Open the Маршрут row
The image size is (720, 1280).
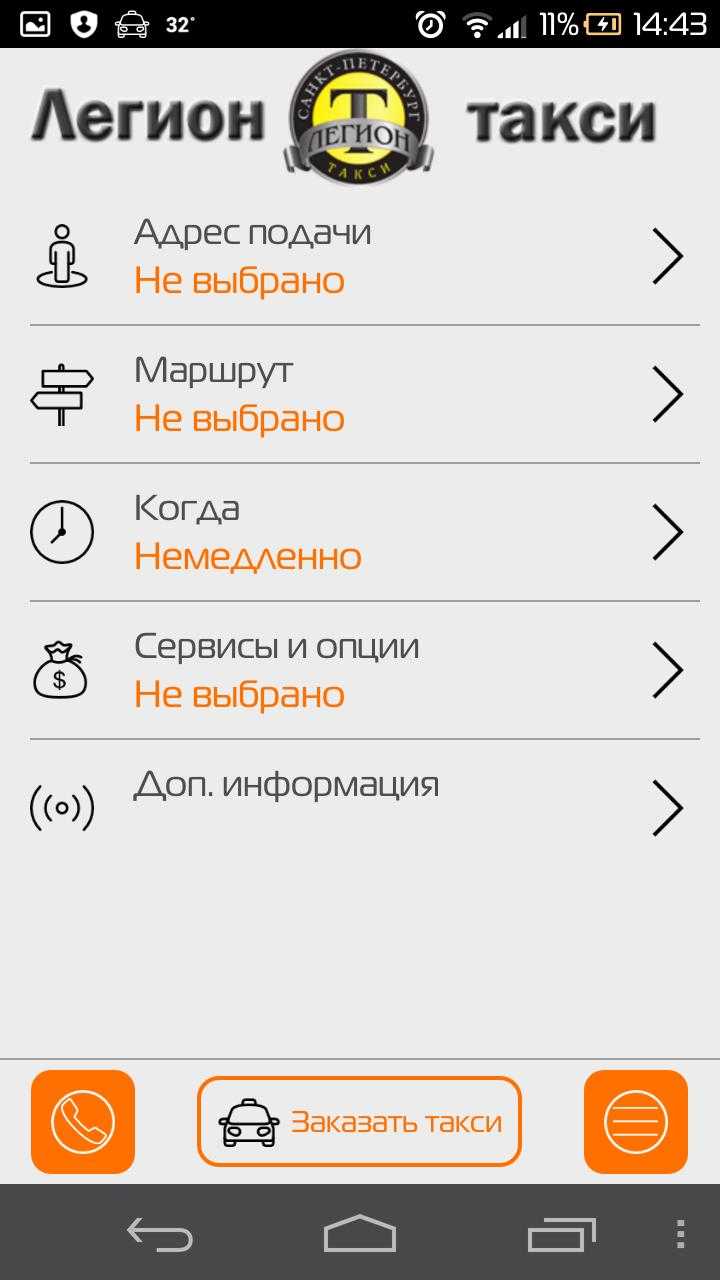[x=360, y=394]
